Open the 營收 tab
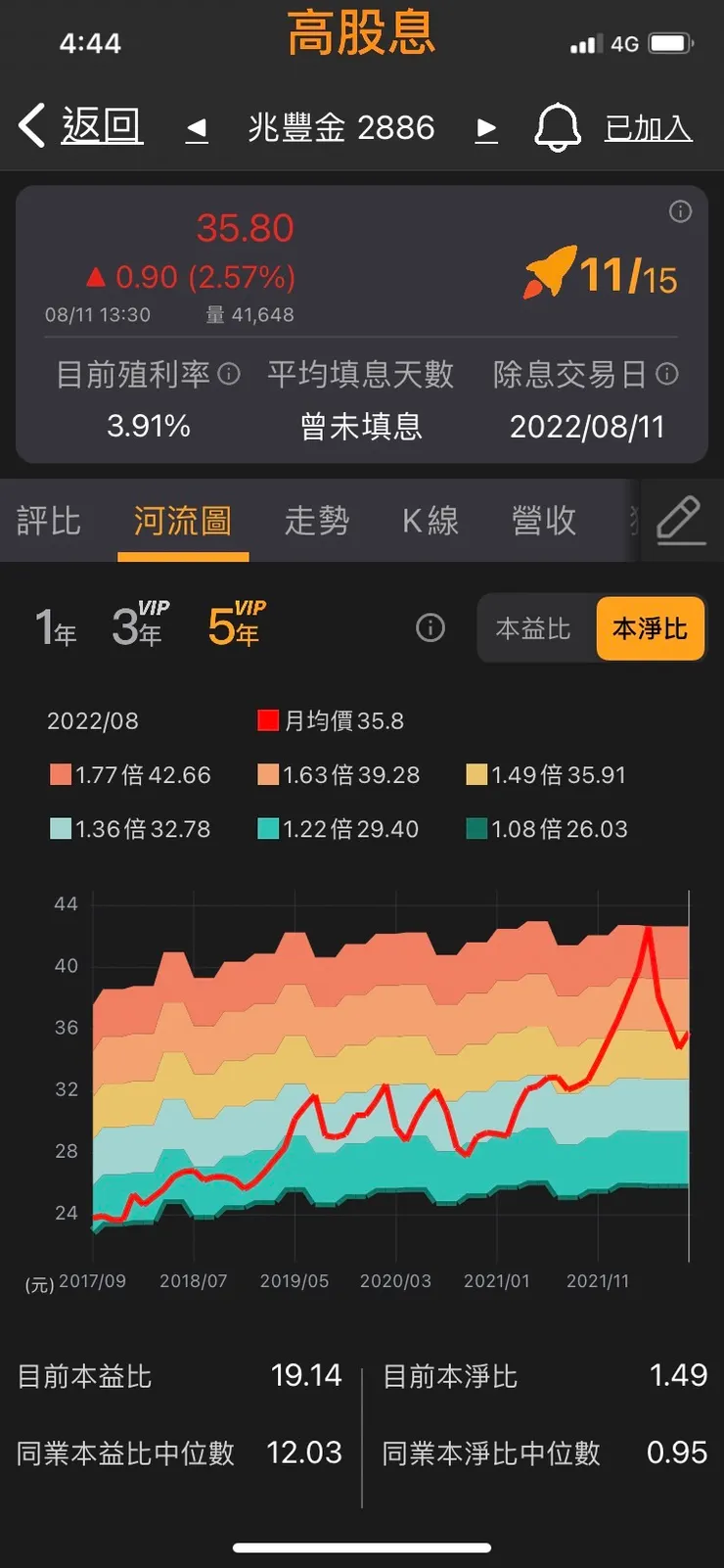Image resolution: width=724 pixels, height=1568 pixels. [x=543, y=522]
